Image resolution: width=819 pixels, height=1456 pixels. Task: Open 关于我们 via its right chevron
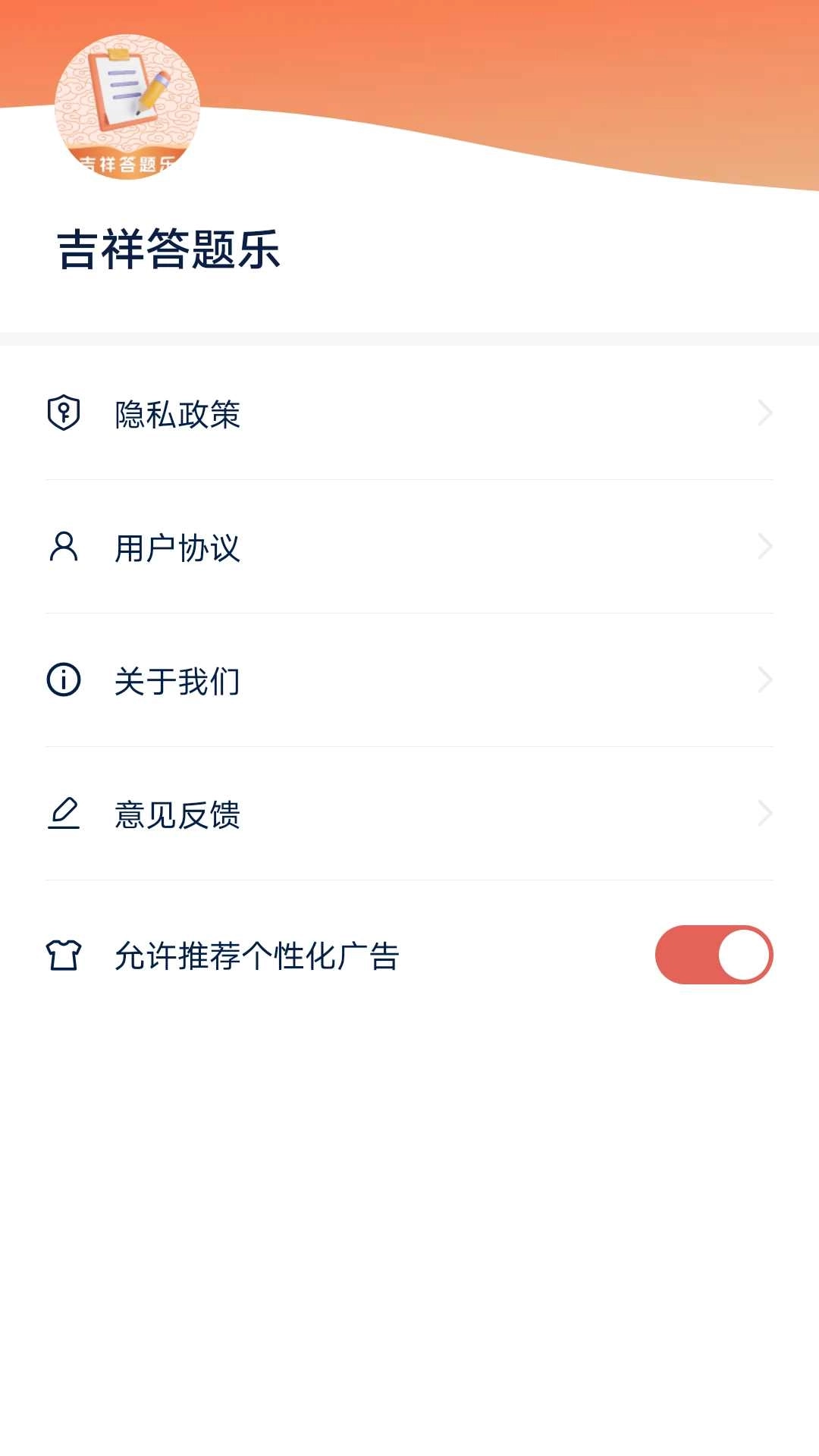click(x=766, y=680)
